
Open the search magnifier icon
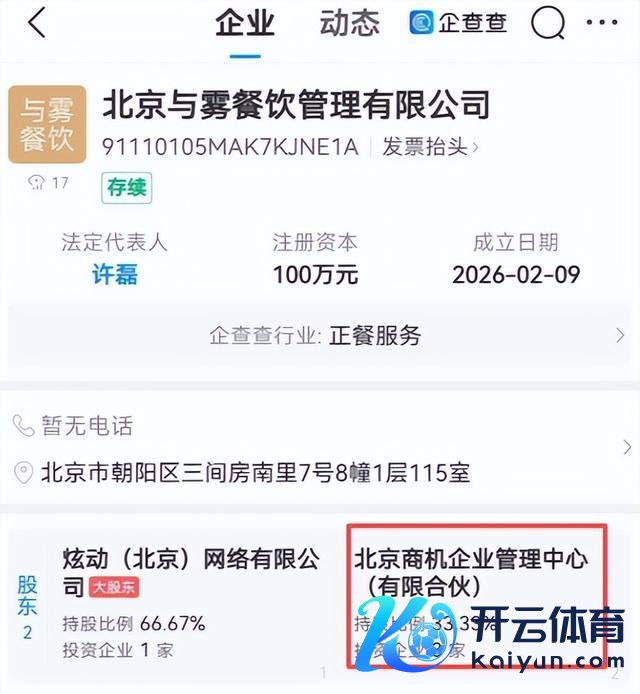pos(548,23)
